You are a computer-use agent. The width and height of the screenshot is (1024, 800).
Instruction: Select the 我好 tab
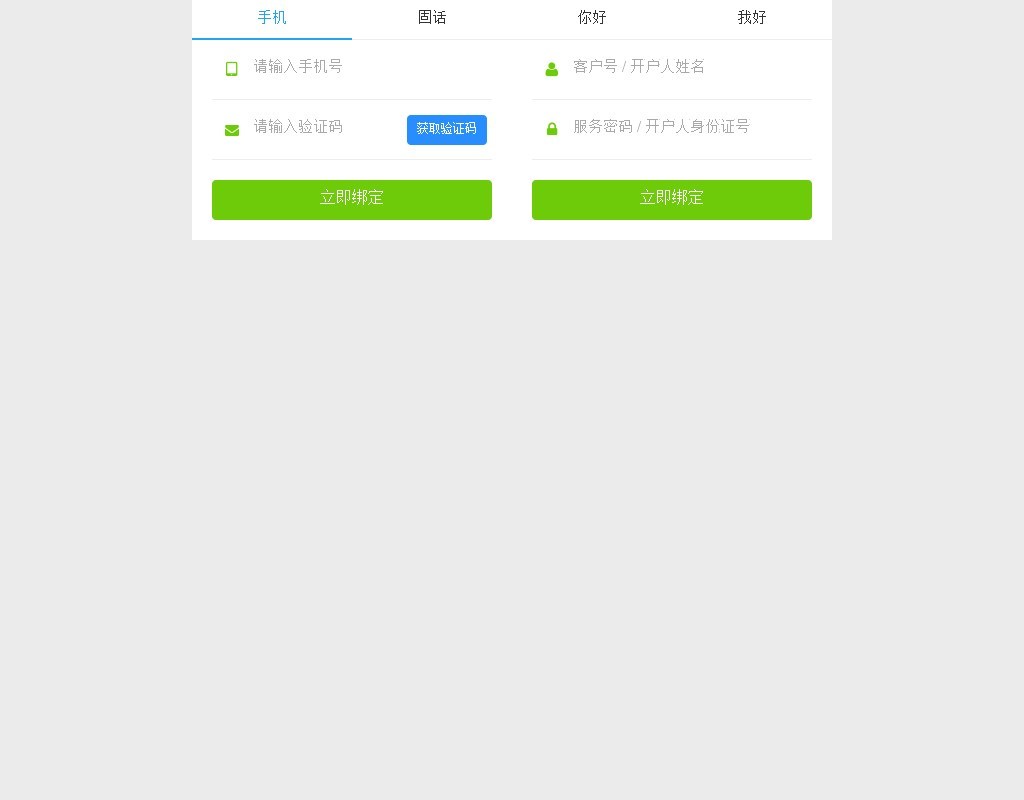click(x=752, y=18)
